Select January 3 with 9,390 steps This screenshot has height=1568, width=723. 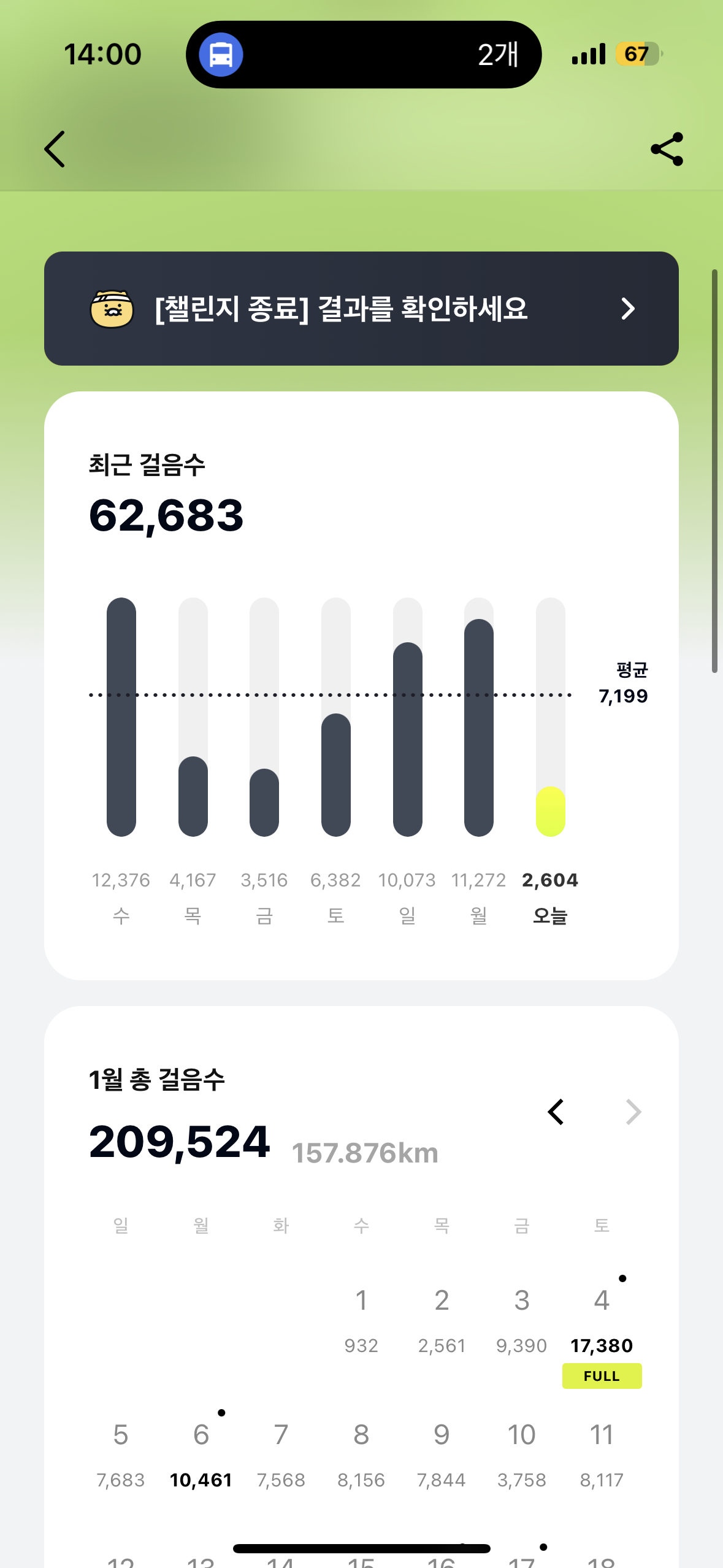click(x=521, y=1319)
